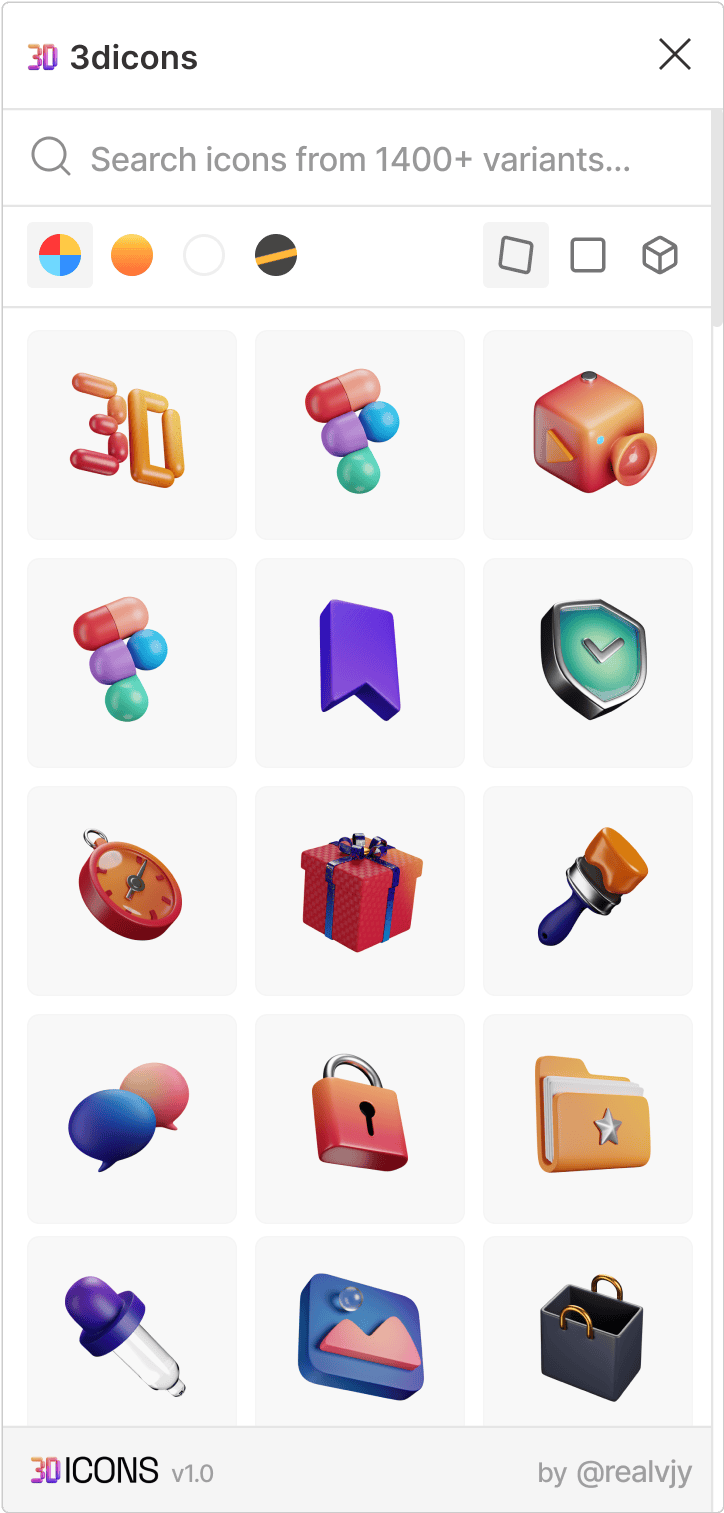Switch to the front-facing square view
Image resolution: width=724 pixels, height=1513 pixels.
click(588, 255)
